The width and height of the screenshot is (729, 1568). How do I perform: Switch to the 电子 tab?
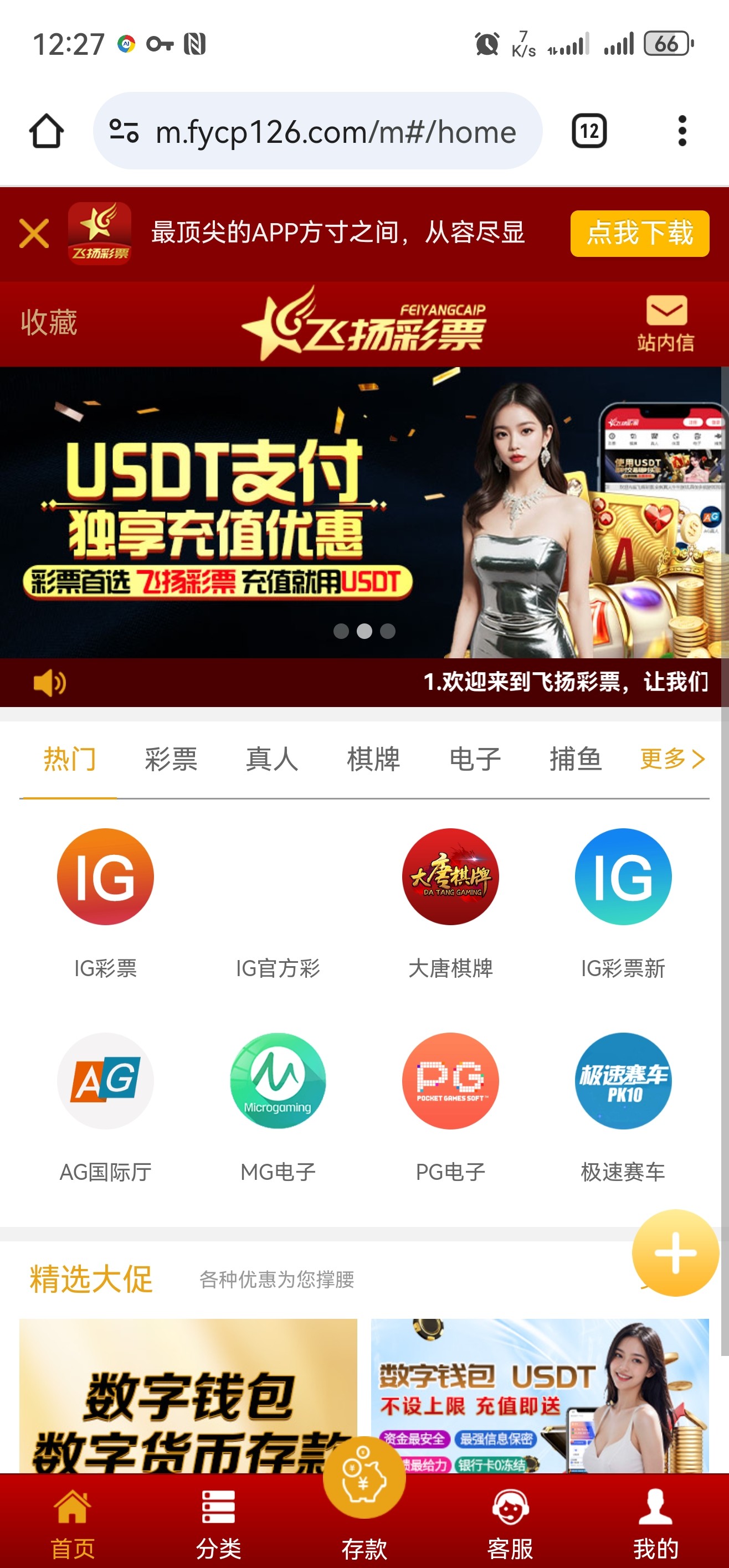474,759
